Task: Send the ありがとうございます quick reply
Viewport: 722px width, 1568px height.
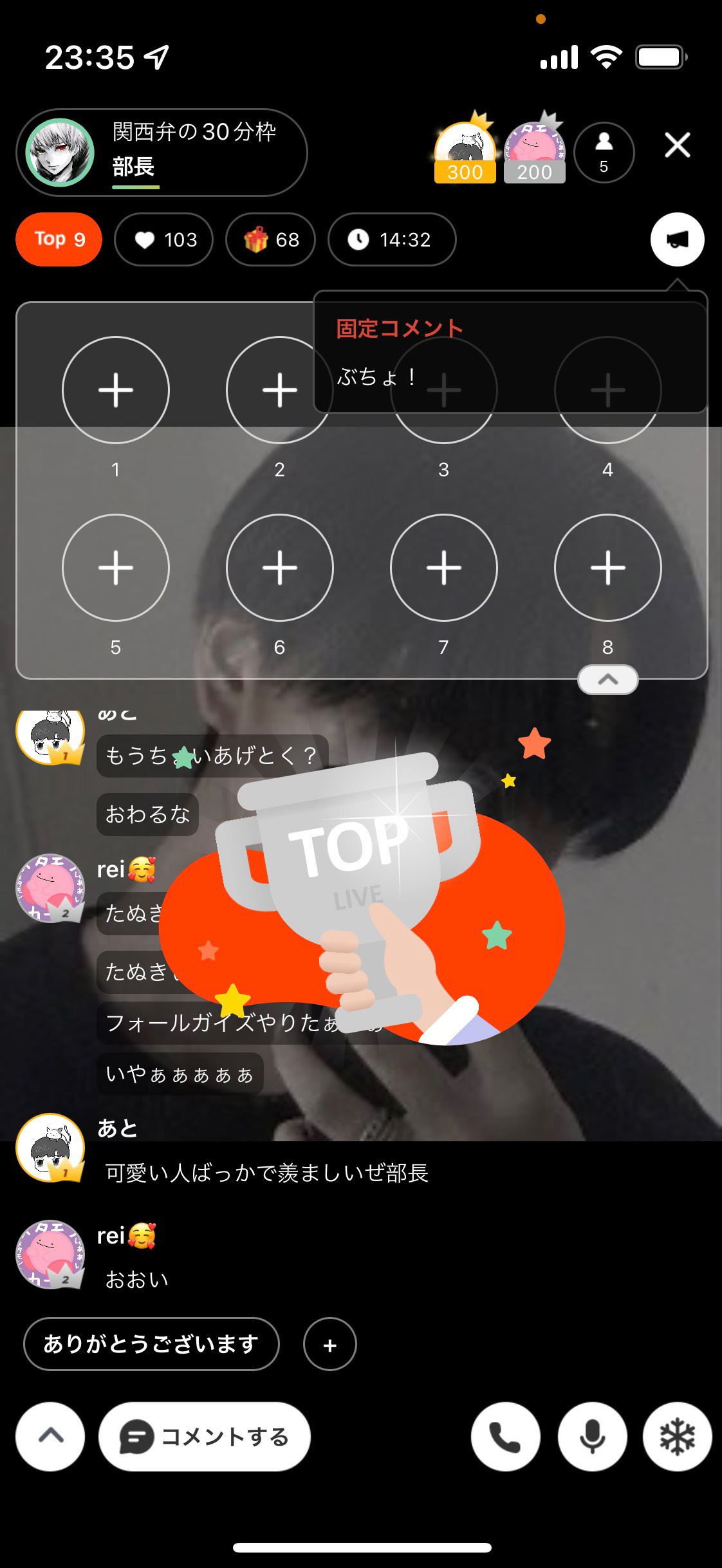Action: 151,1344
